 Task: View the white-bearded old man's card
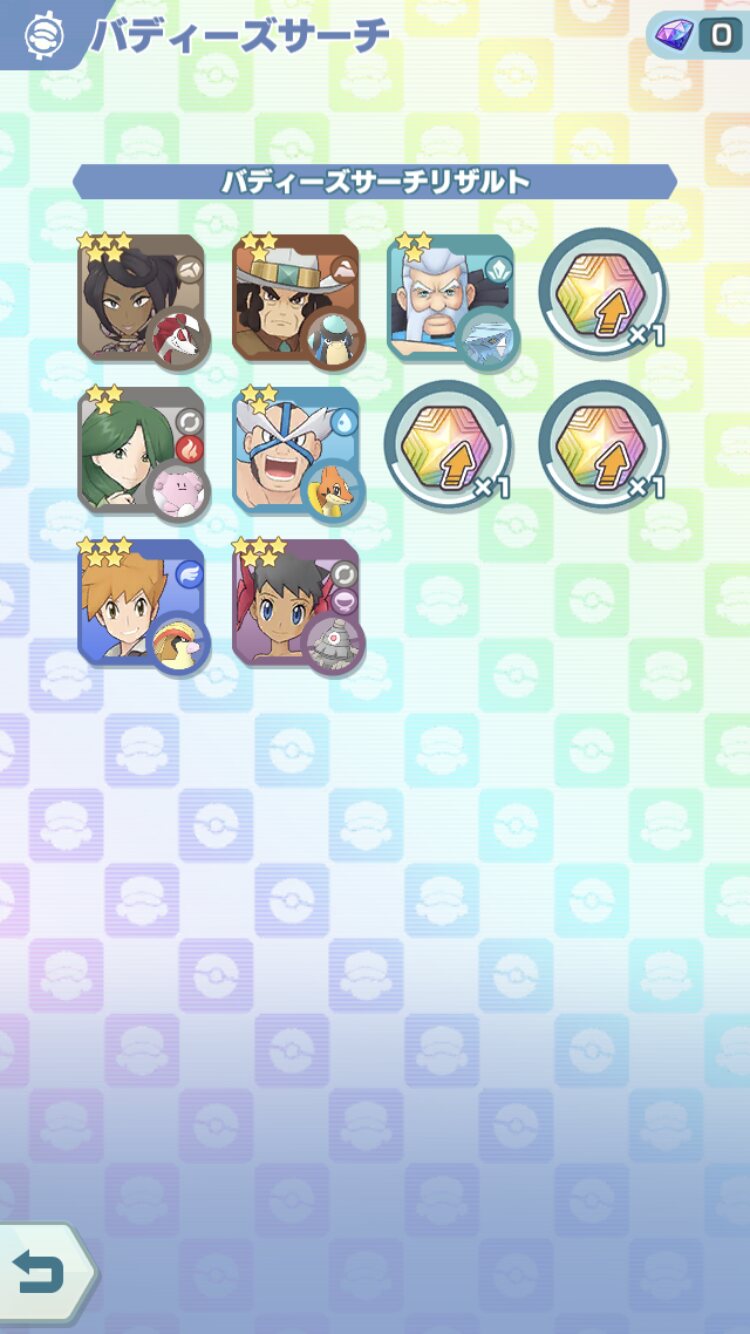(451, 300)
